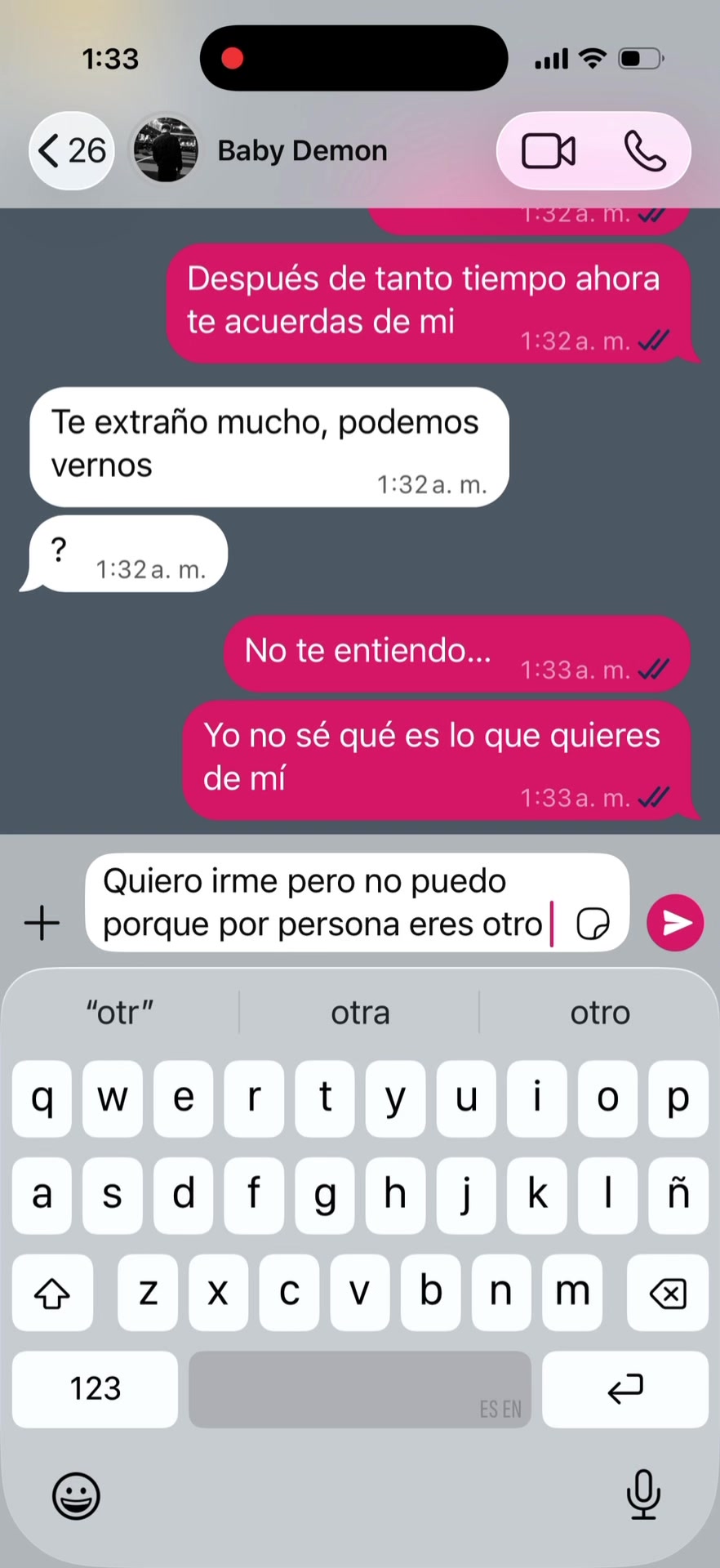Select the quoted "otr" suggestion
This screenshot has width=720, height=1568.
coord(120,1013)
